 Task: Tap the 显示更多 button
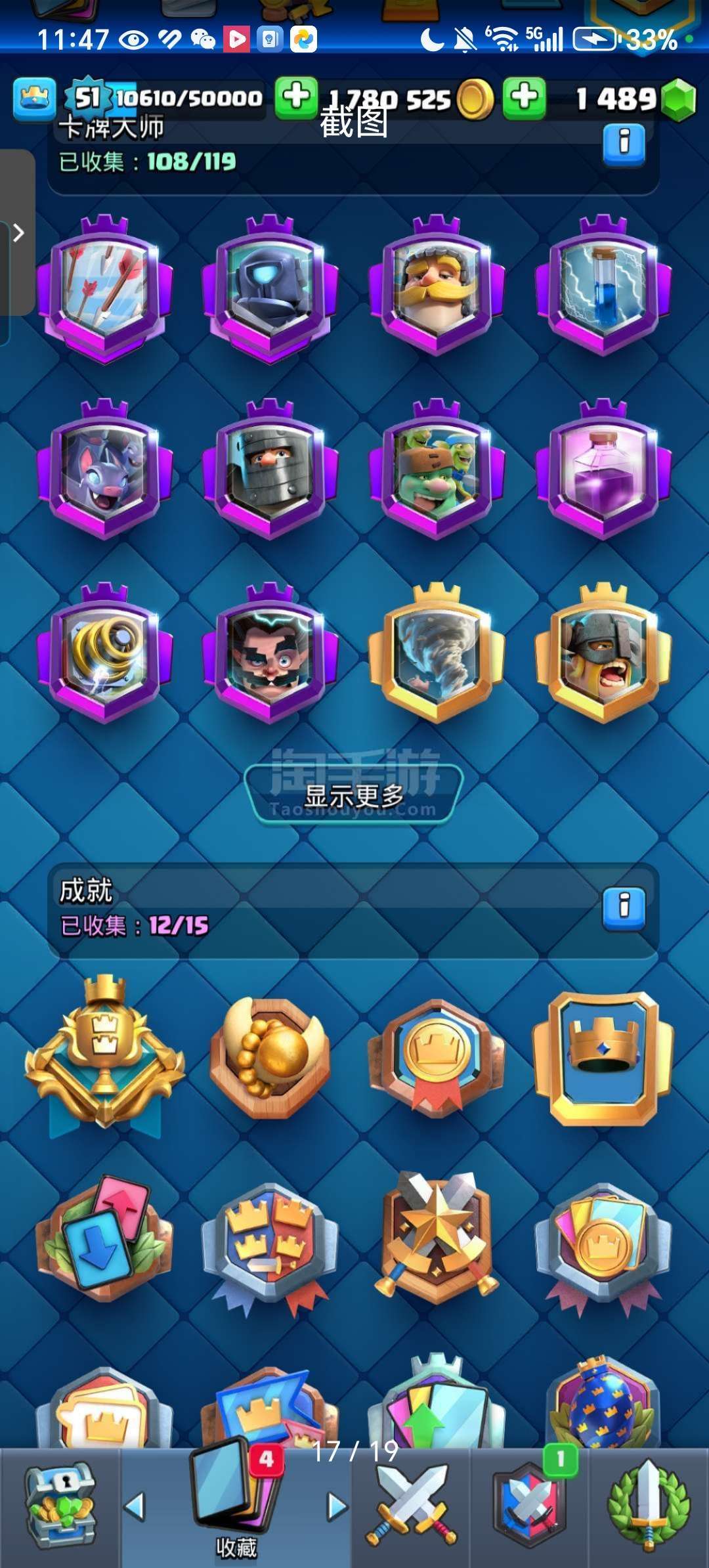tap(354, 796)
